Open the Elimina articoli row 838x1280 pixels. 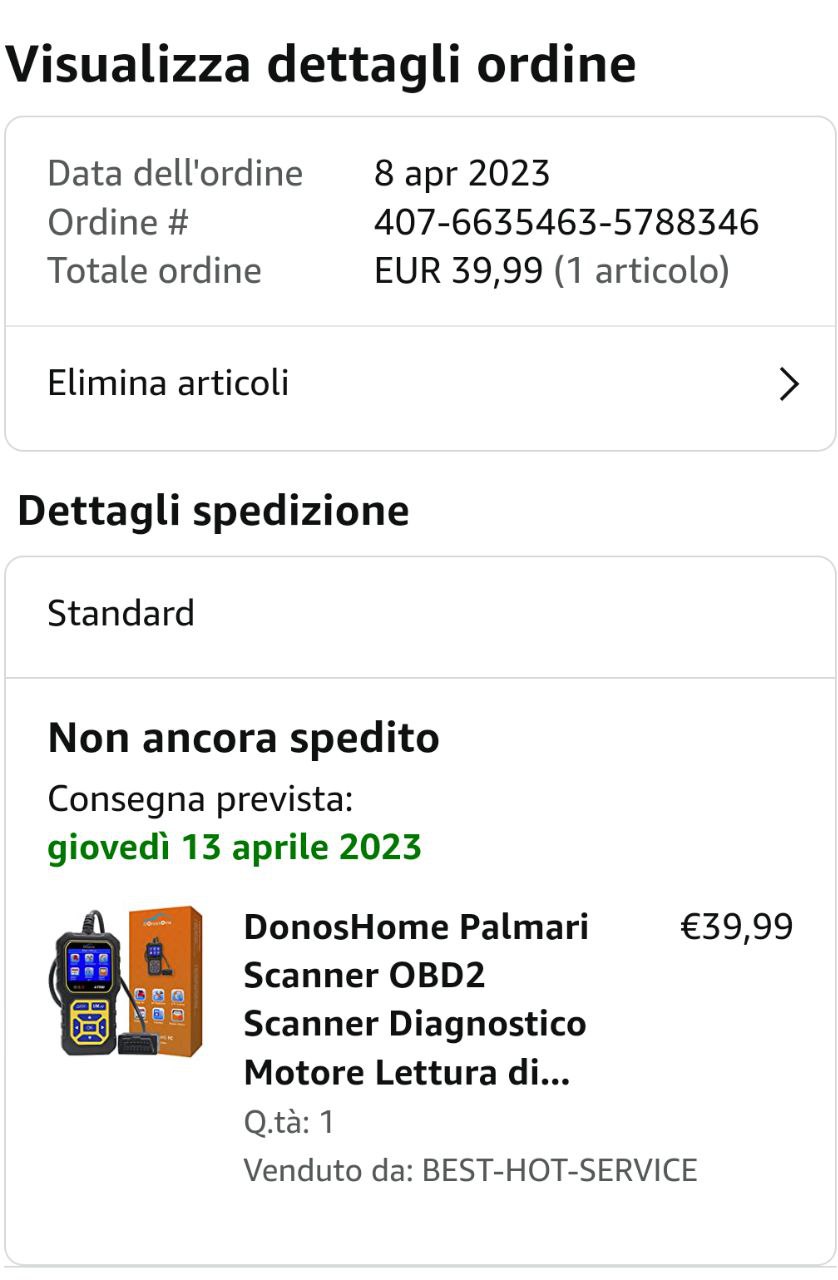(420, 384)
